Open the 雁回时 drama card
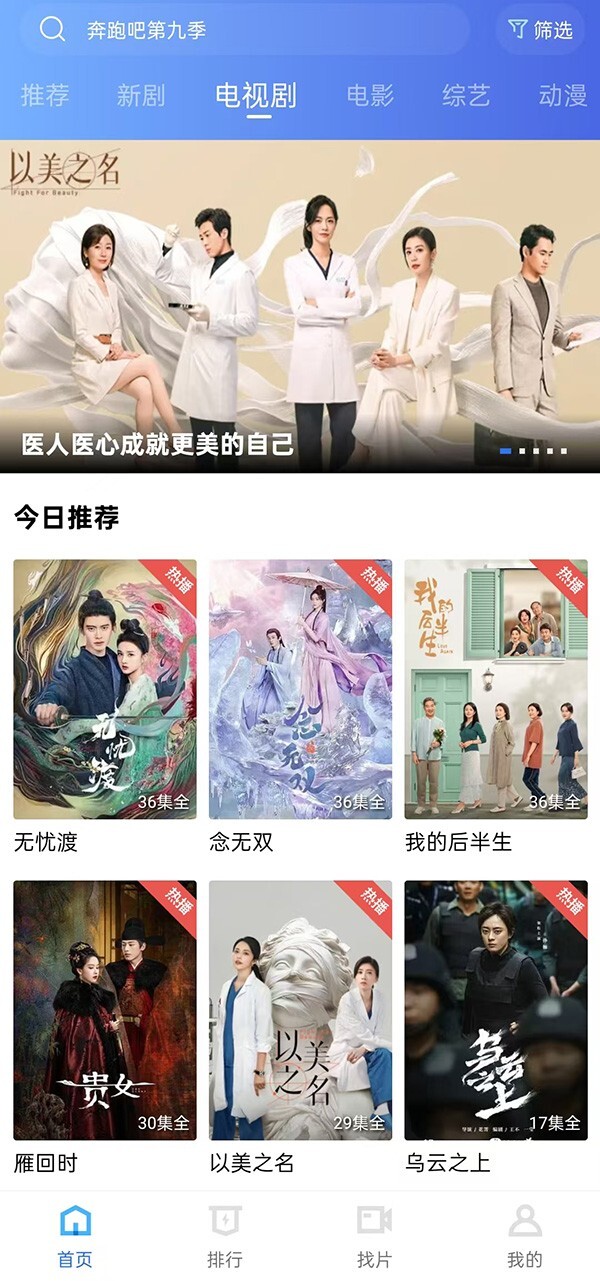This screenshot has height=1281, width=600. tap(105, 1010)
